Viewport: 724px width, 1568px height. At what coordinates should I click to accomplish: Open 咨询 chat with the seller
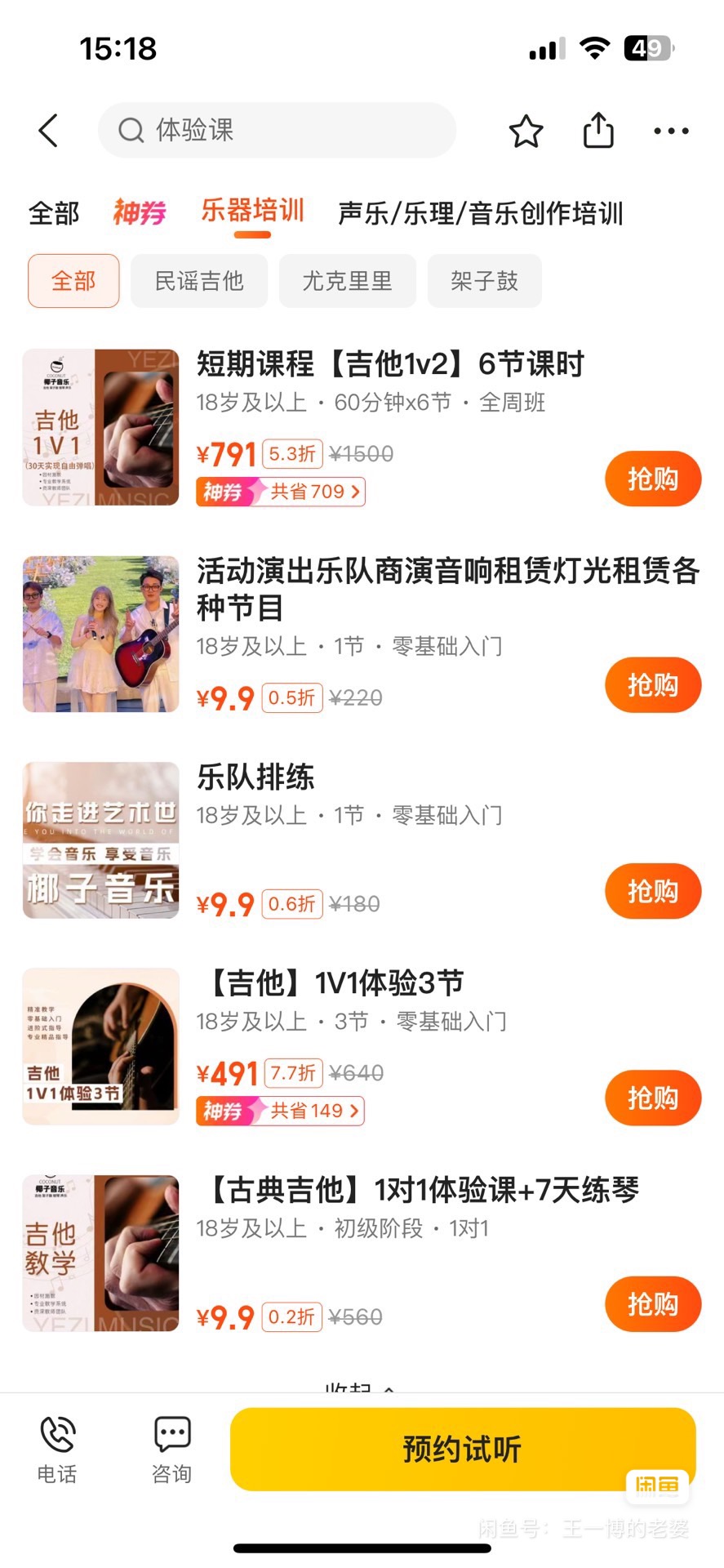[171, 1450]
